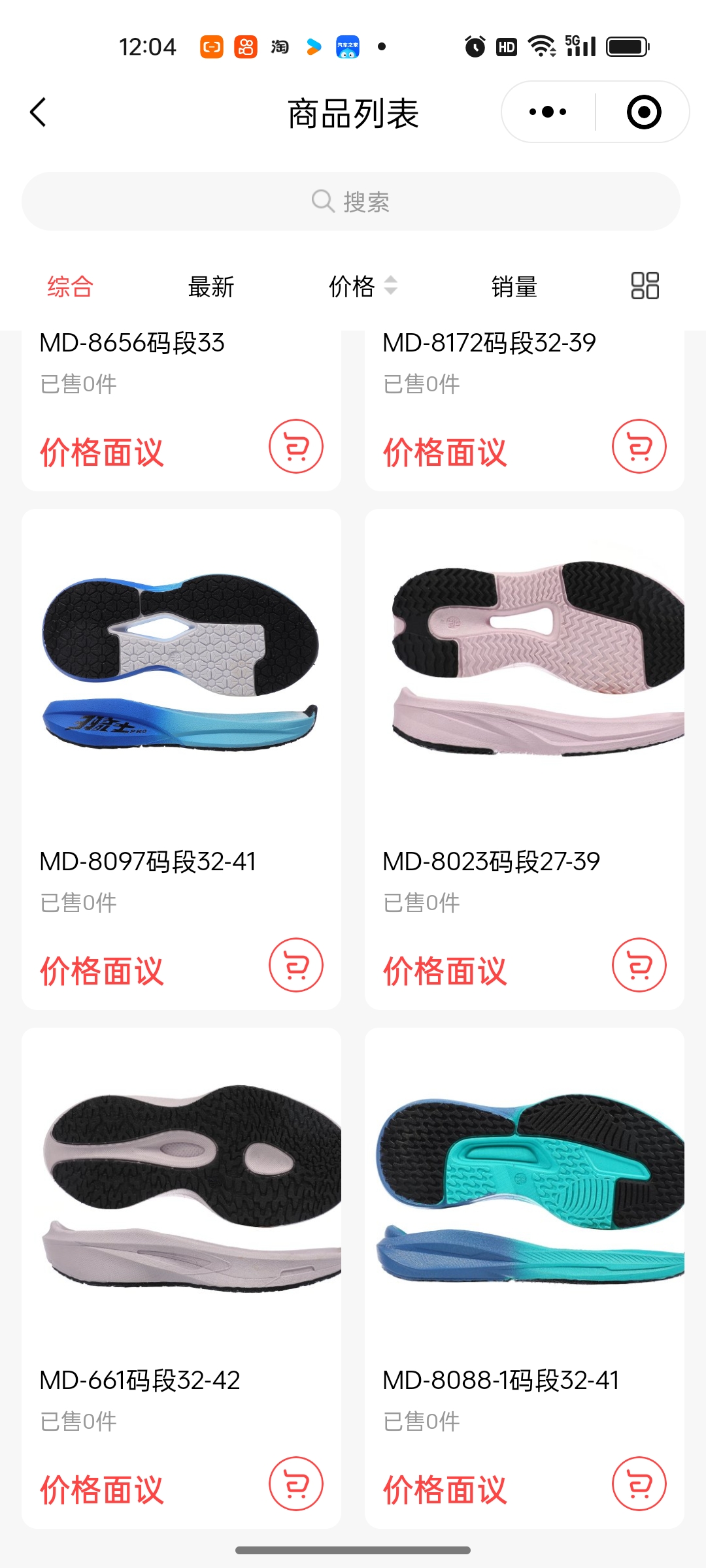The image size is (706, 1568).
Task: Add MD-8097 to the cart
Action: pos(295,965)
